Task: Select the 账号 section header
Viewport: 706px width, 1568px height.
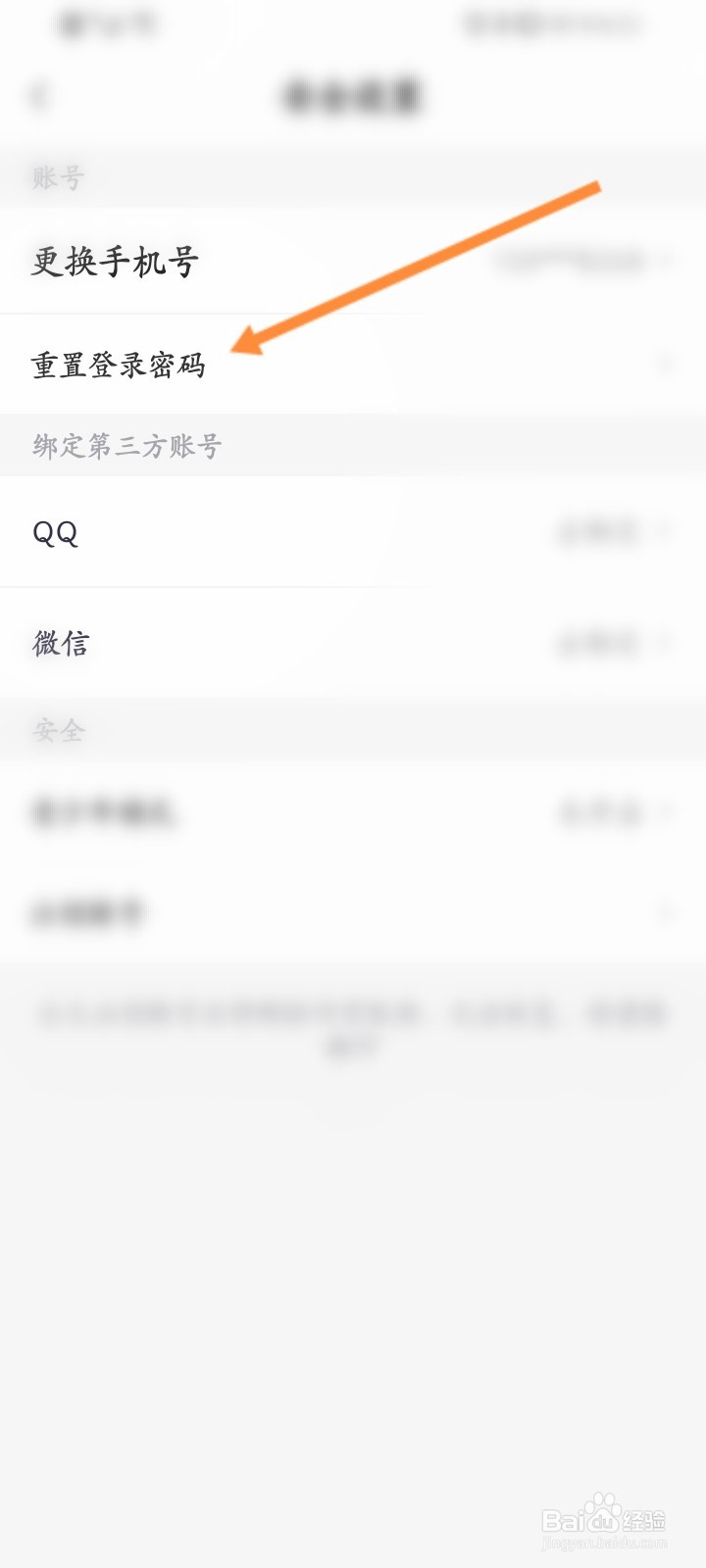Action: coord(54,178)
